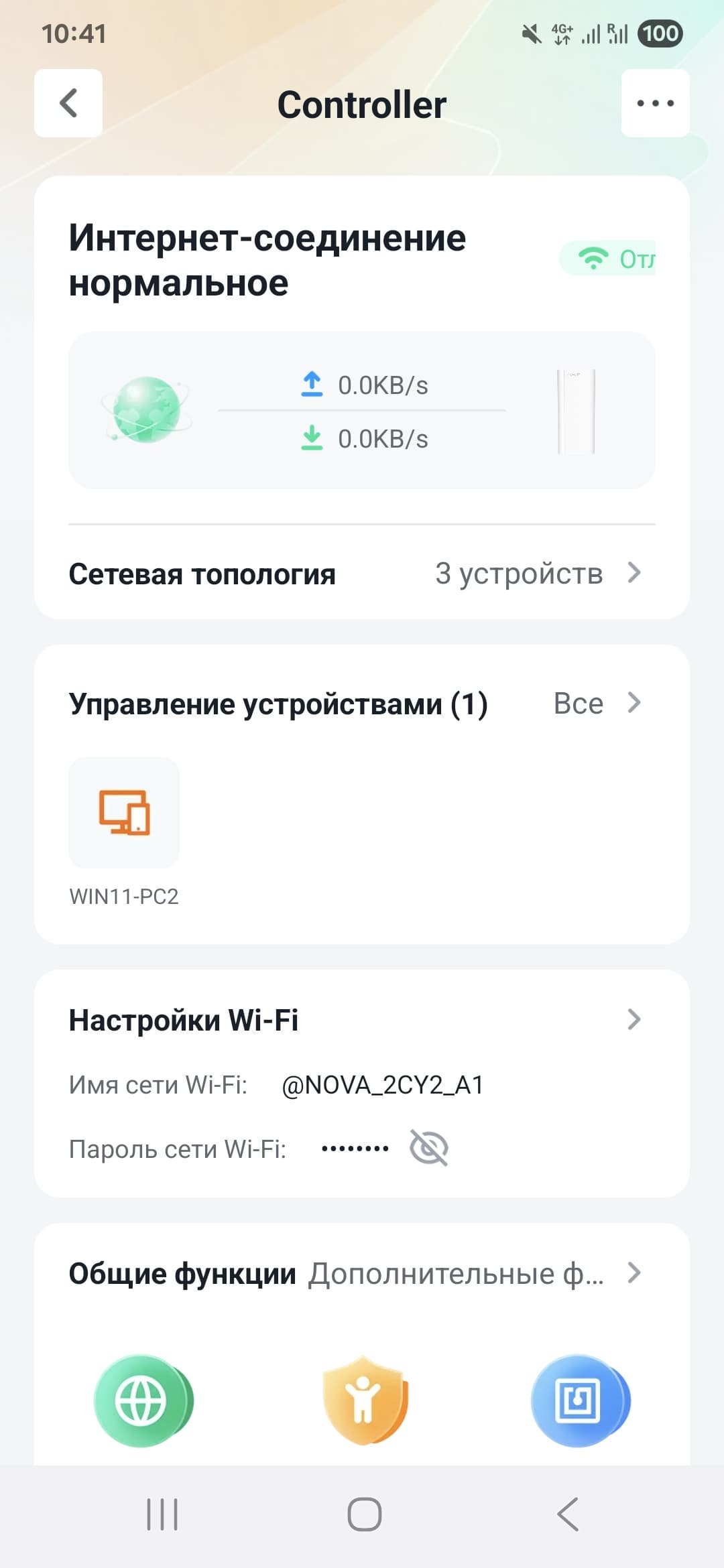Tap the system home button

point(364,1514)
